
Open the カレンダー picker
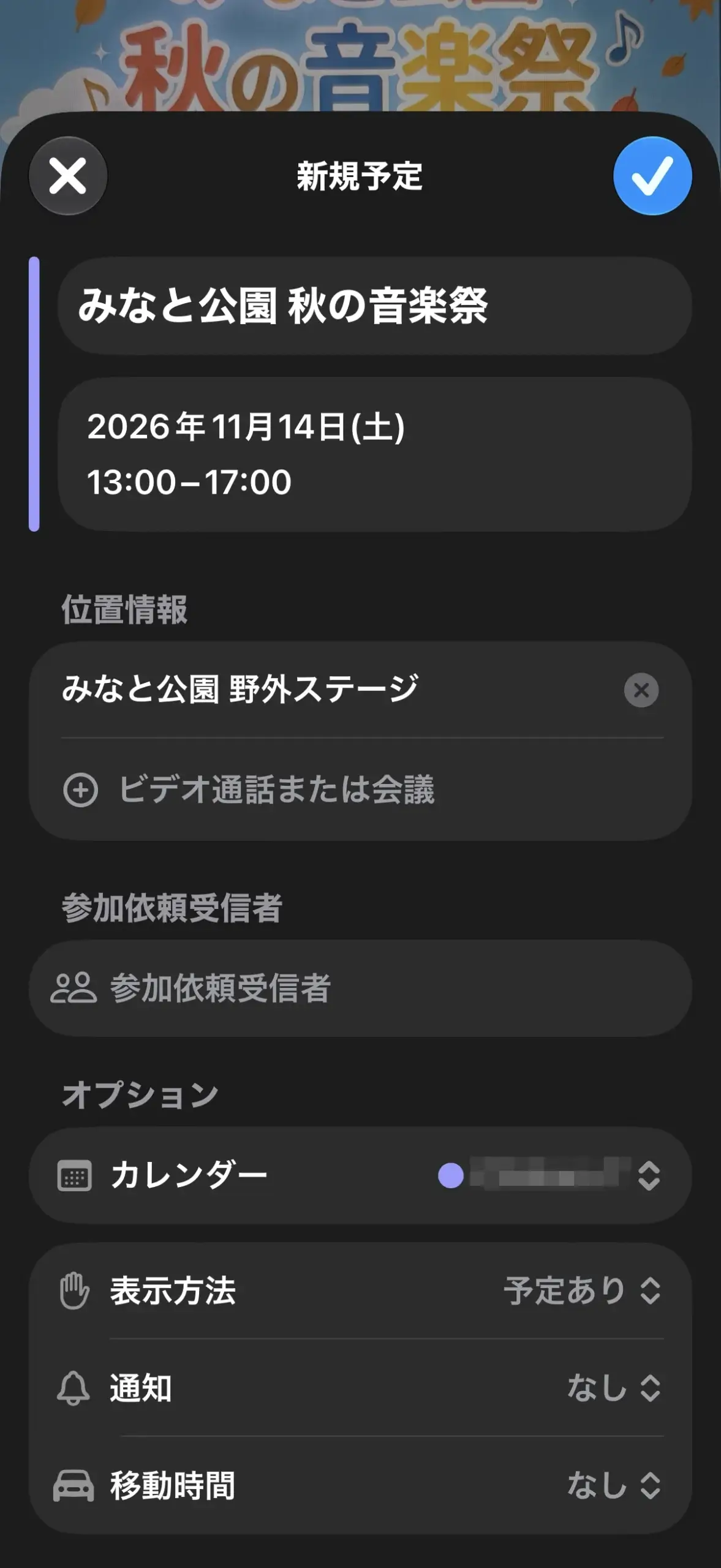pos(361,1175)
